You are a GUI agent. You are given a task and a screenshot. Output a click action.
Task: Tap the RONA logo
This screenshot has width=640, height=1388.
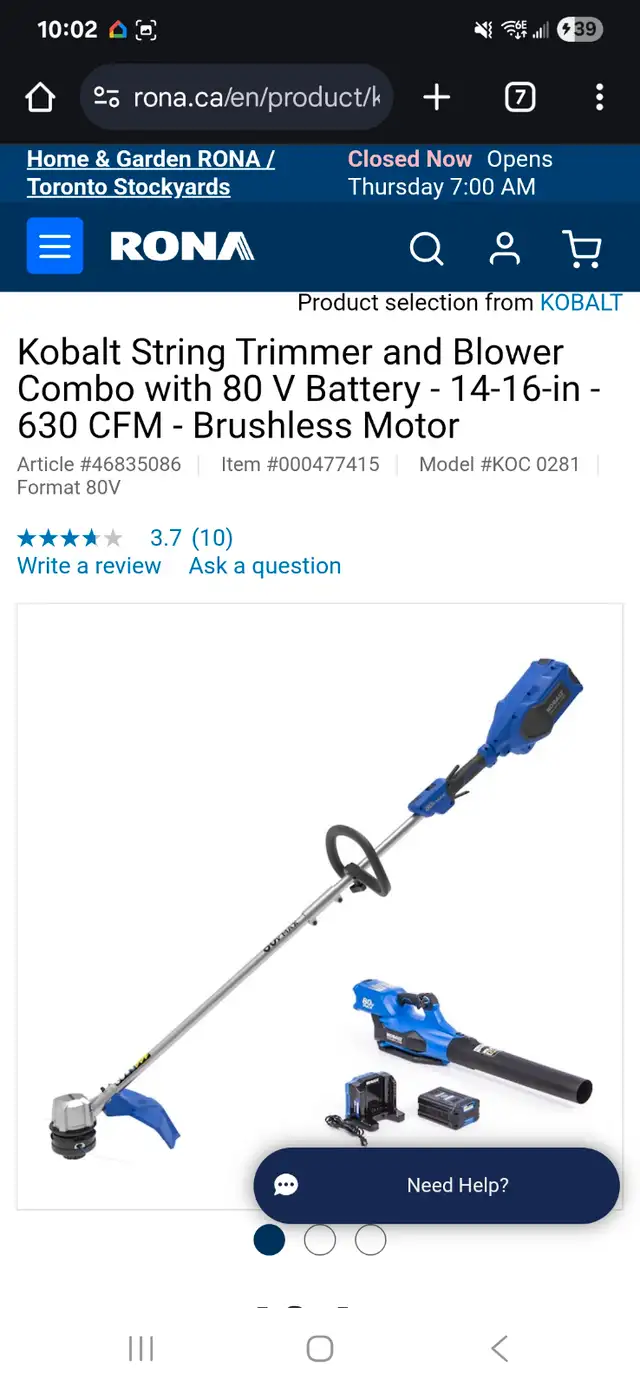click(x=182, y=246)
